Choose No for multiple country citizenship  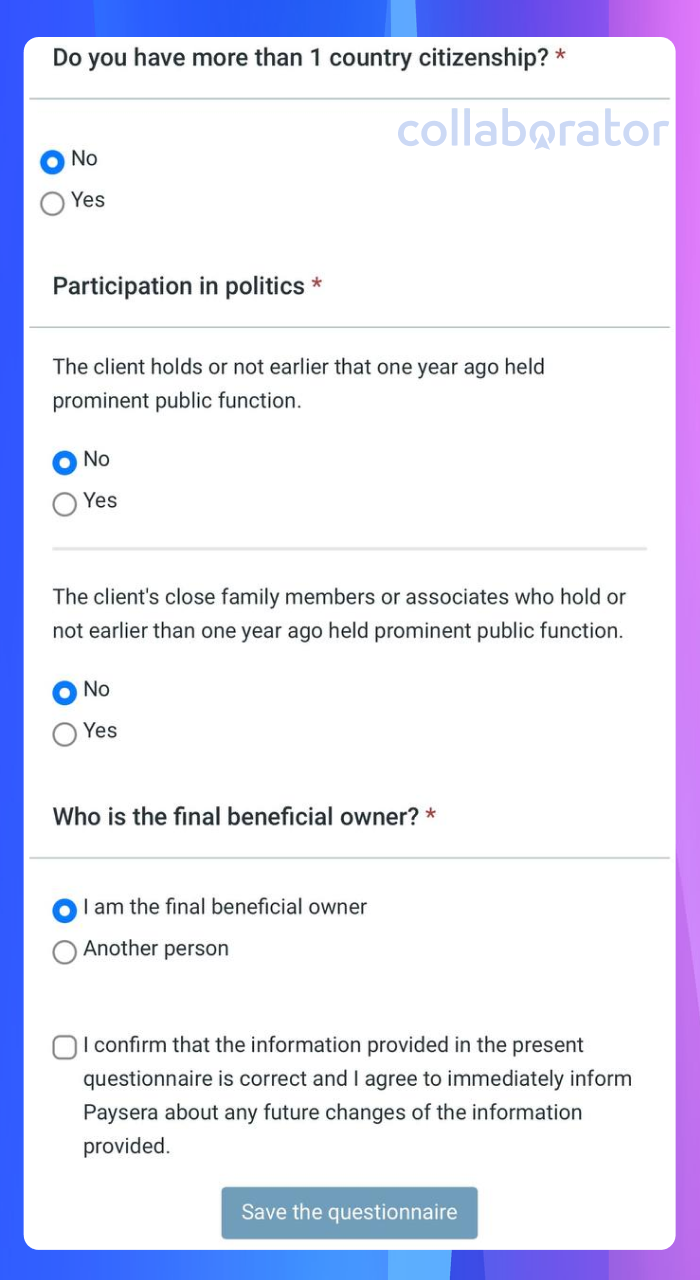pos(52,161)
